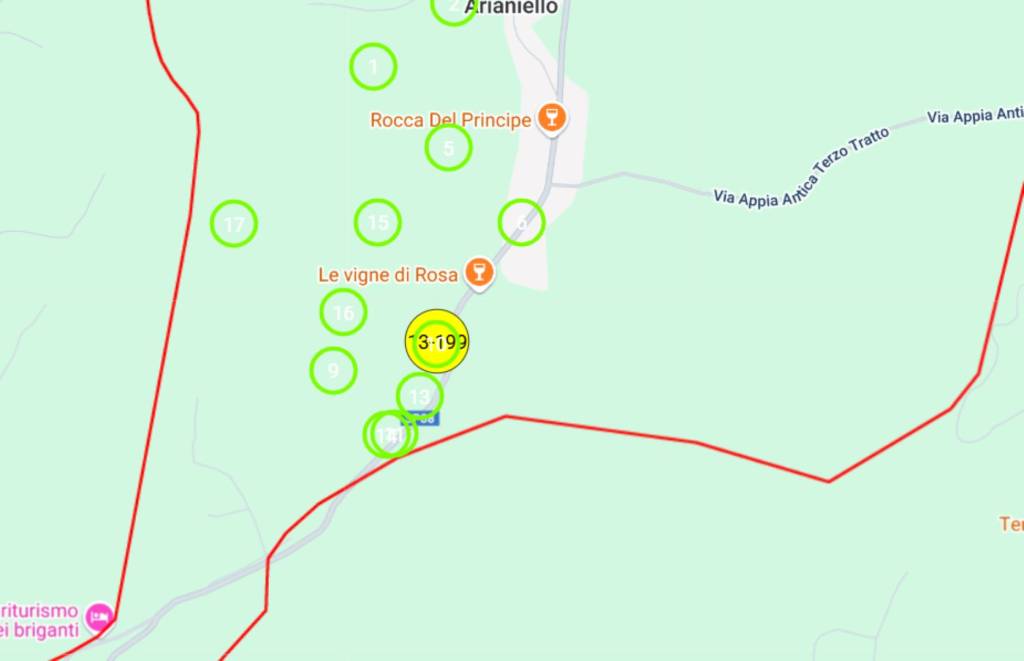
Task: Tap marker 6 beside the road
Action: [521, 222]
